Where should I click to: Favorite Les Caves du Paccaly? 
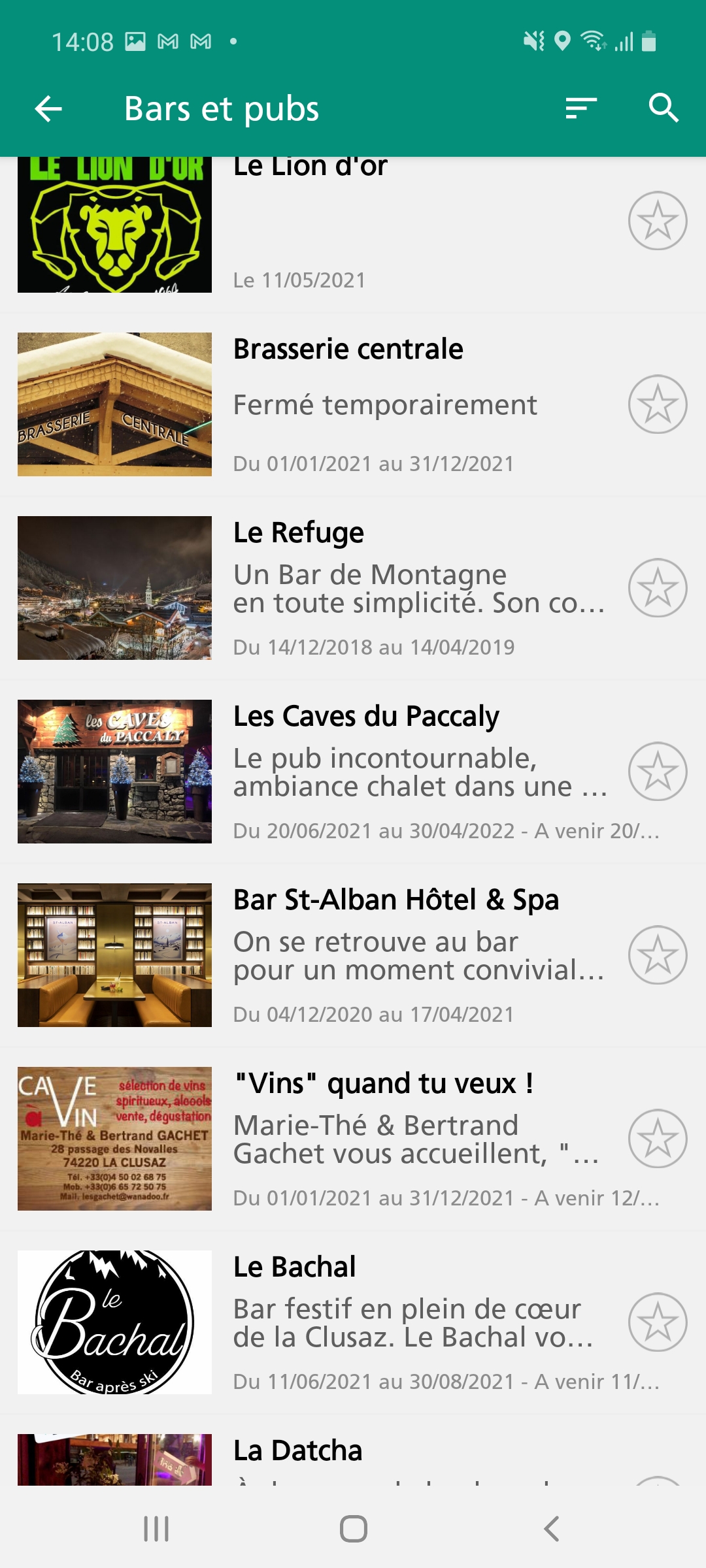(657, 772)
